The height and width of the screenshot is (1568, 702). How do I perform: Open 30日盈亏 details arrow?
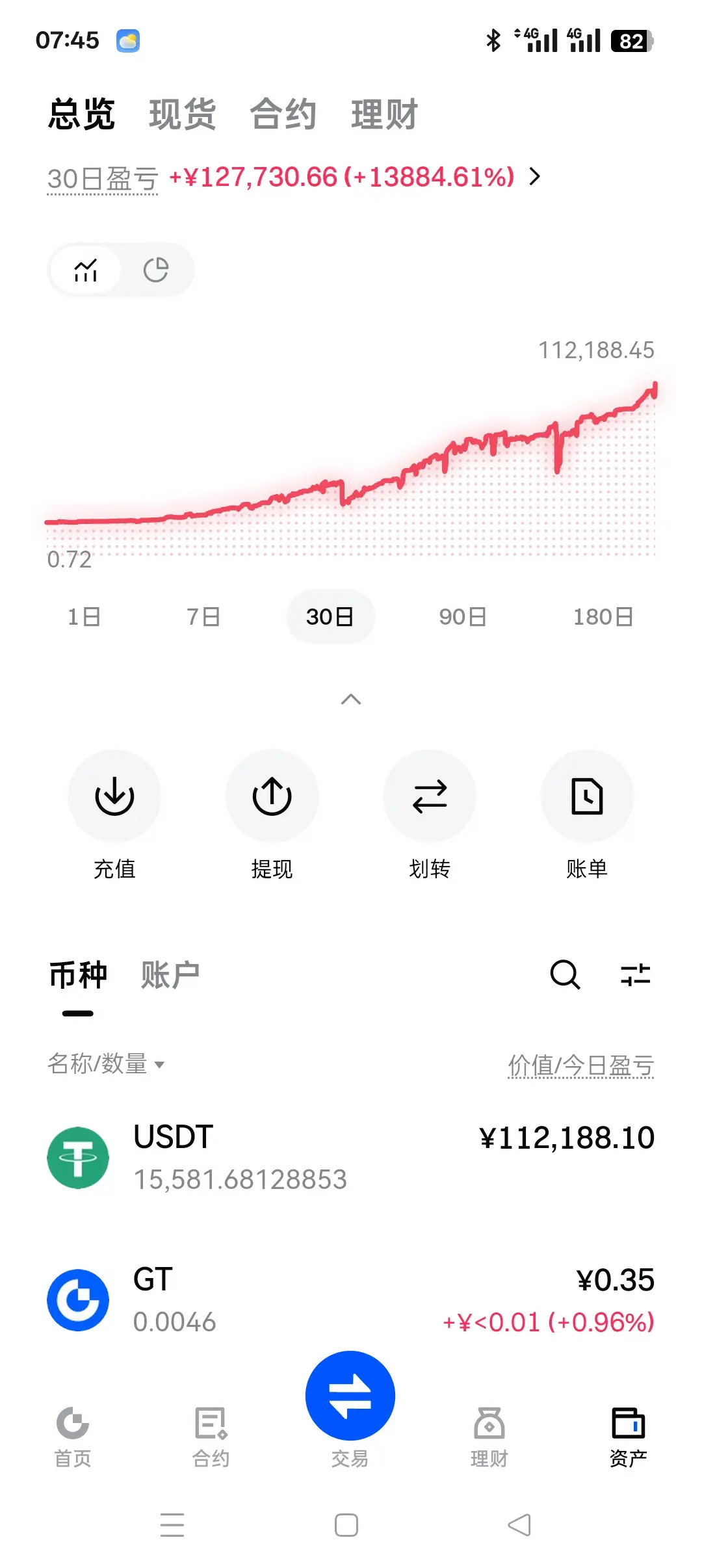point(534,177)
